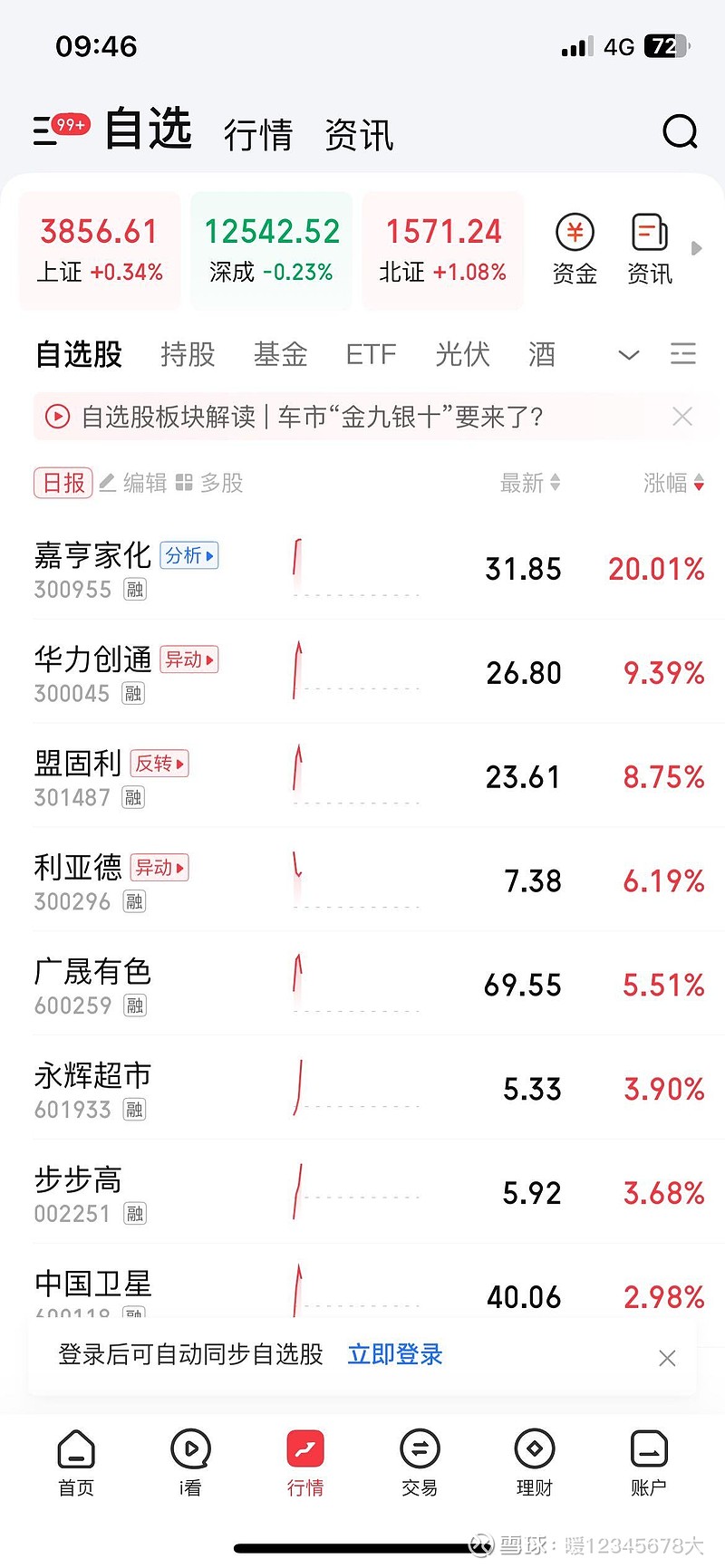Screen dimensions: 725x1568
Task: Dismiss the 自选股板块解读 banner
Action: click(x=682, y=417)
